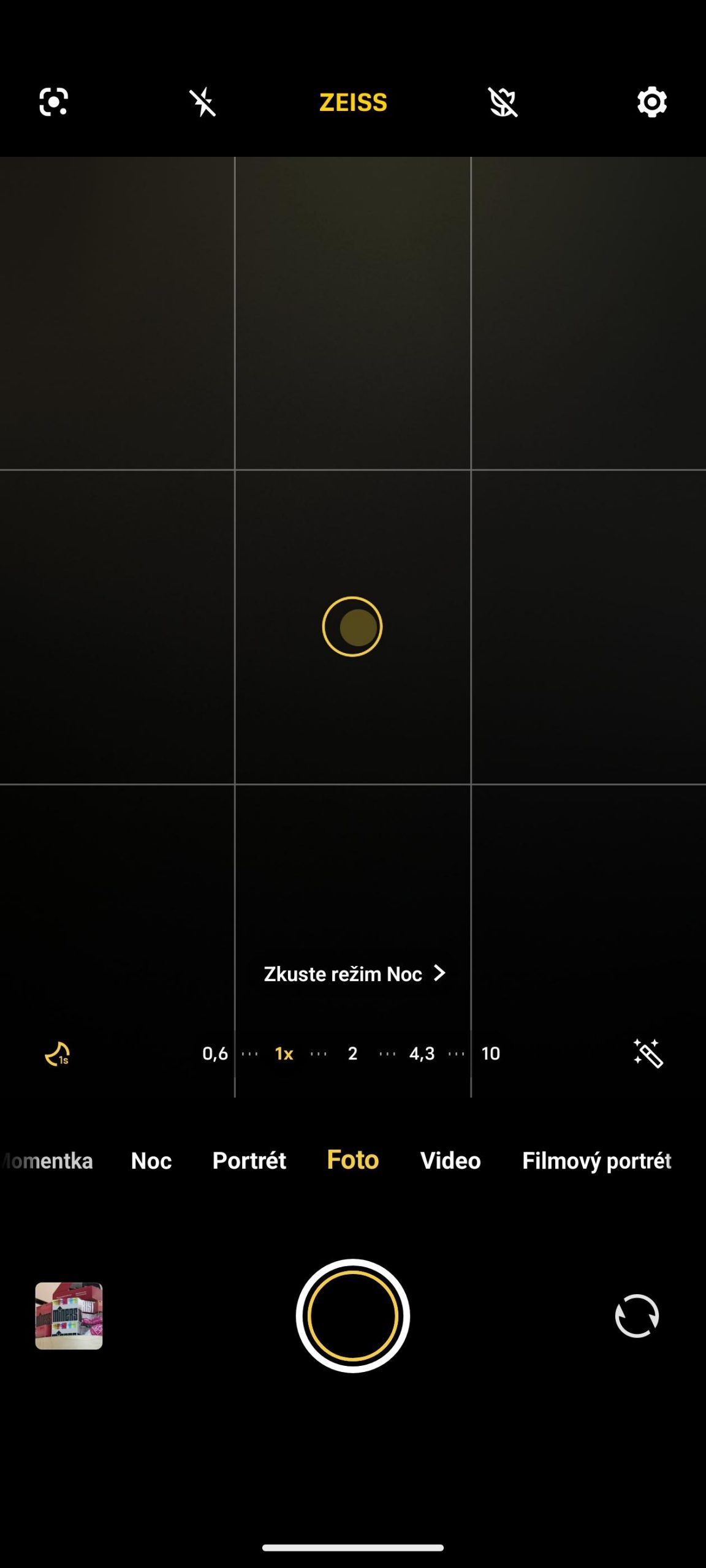Image resolution: width=706 pixels, height=1568 pixels.
Task: Select 10x zoom level
Action: coord(490,1053)
